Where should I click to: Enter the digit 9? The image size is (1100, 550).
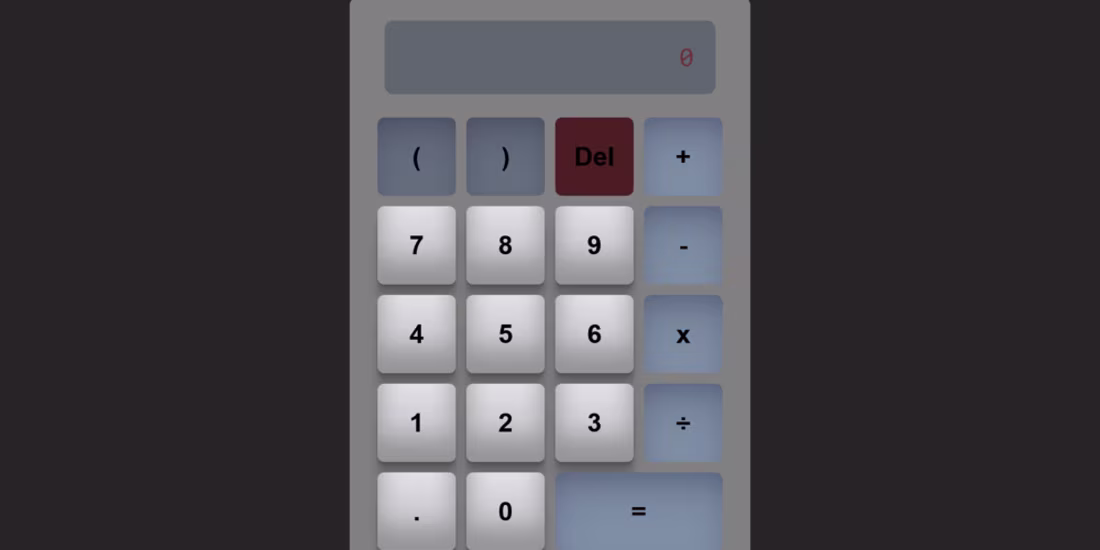pos(594,246)
